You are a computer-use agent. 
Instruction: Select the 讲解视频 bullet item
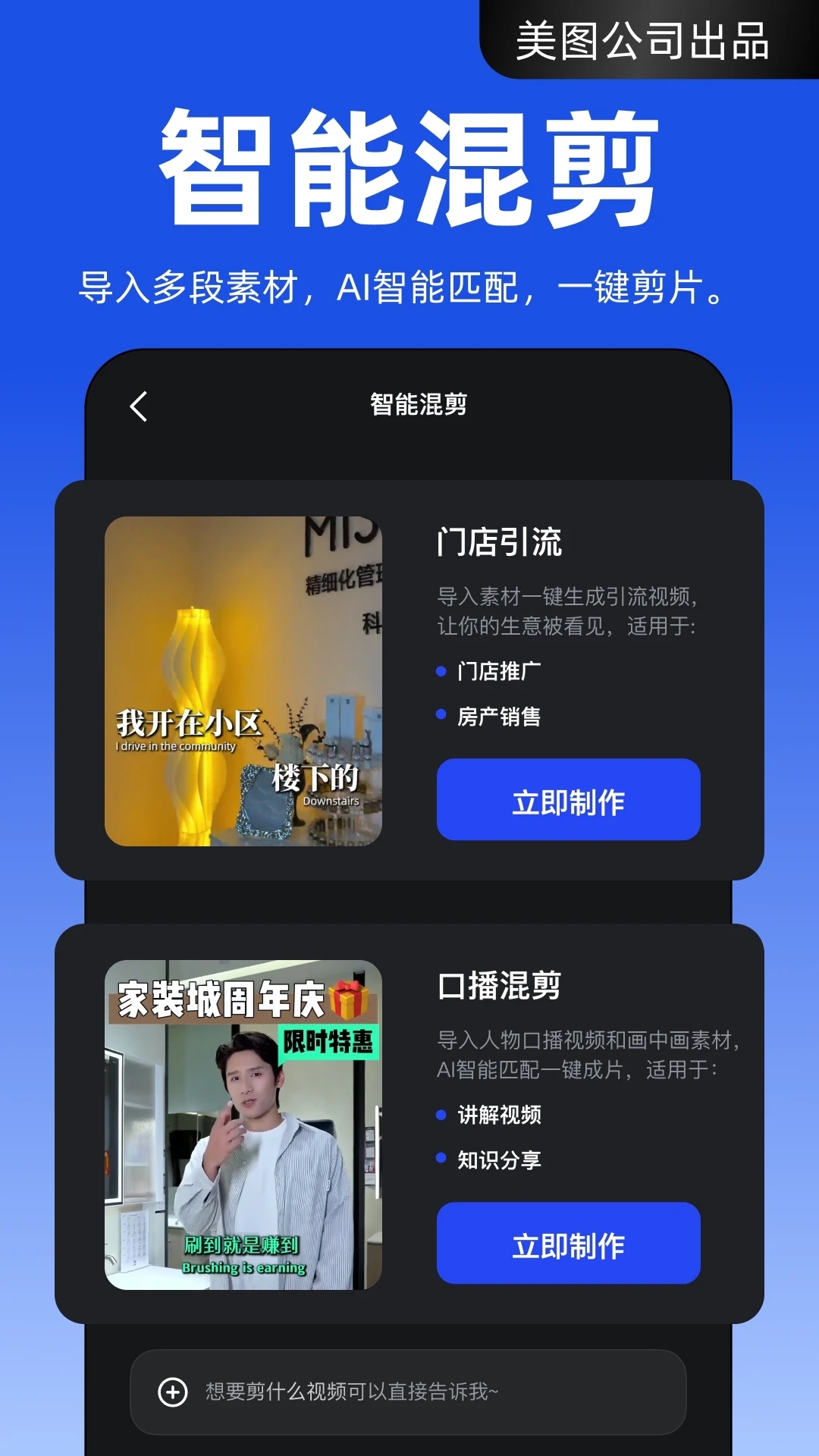tap(500, 1116)
